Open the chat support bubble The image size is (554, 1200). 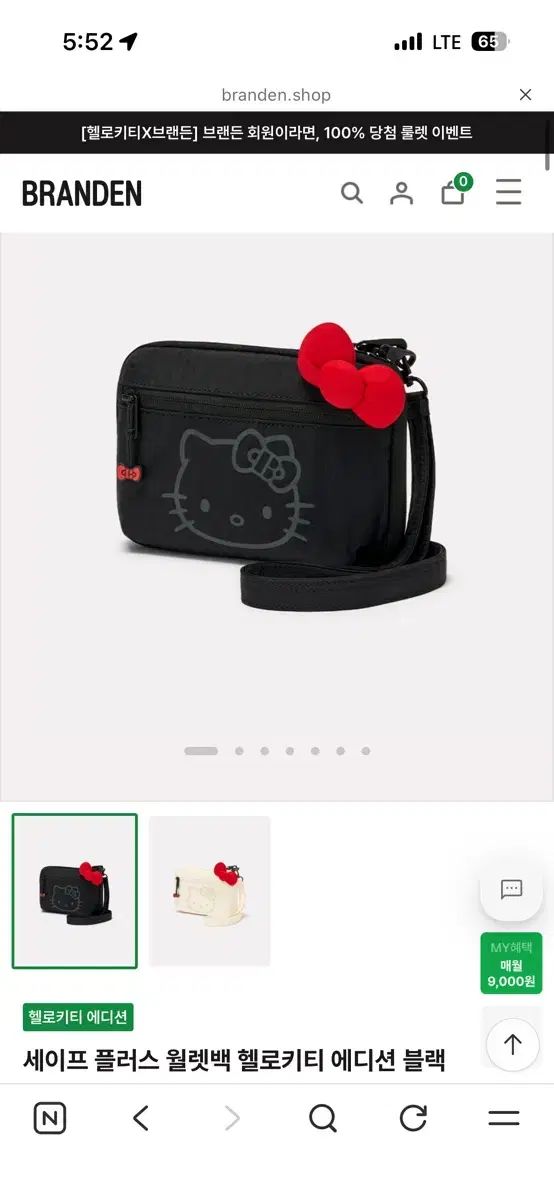coord(512,889)
